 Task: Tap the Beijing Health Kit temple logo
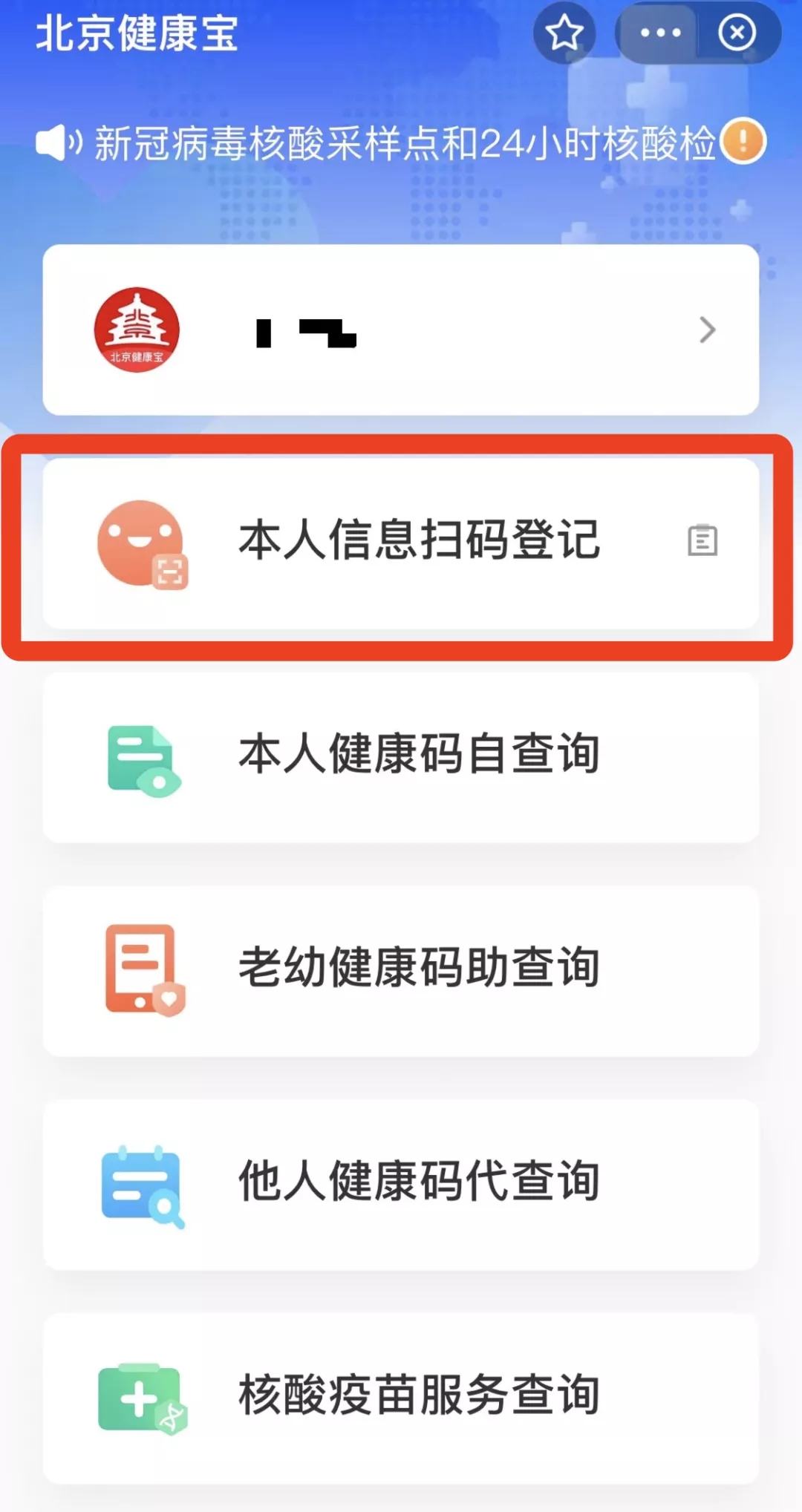[x=136, y=330]
